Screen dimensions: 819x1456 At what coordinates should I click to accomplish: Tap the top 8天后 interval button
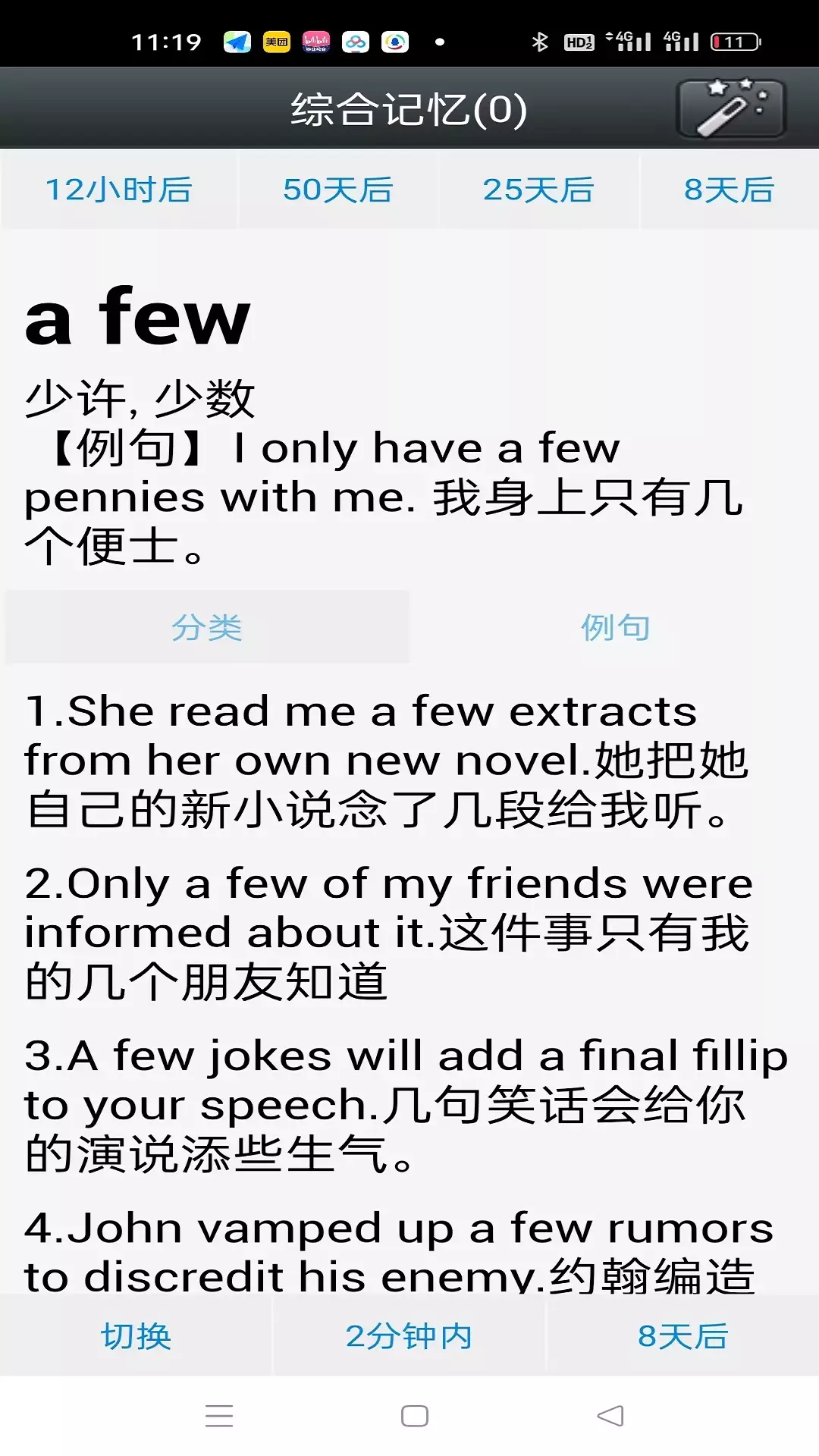pyautogui.click(x=730, y=190)
